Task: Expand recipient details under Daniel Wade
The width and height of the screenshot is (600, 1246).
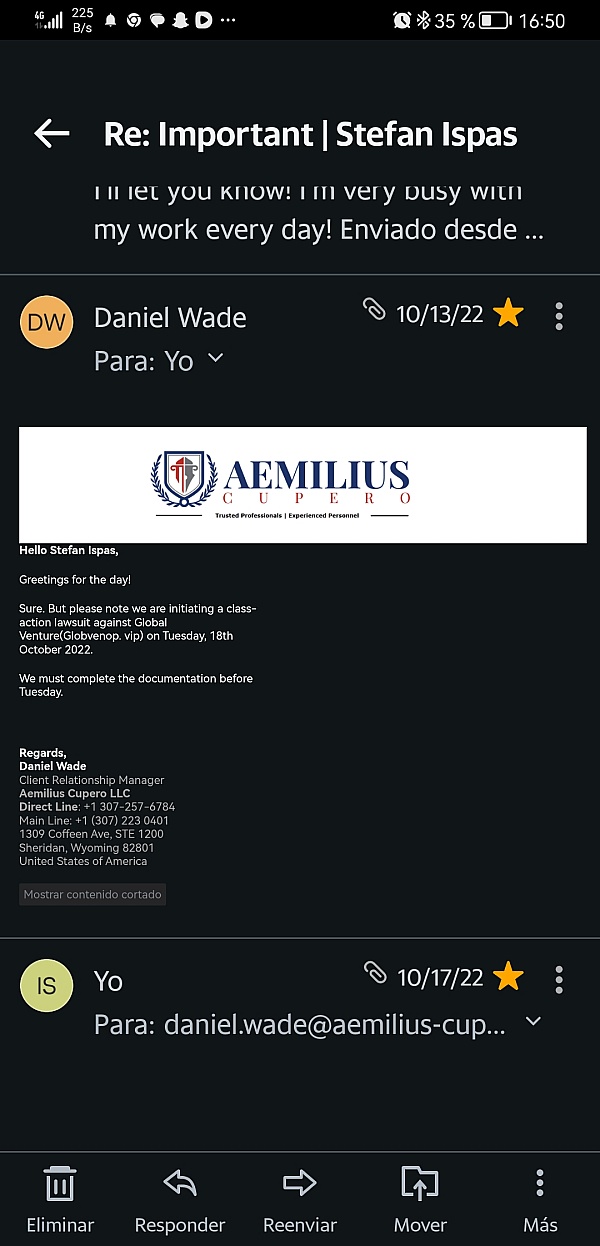Action: click(x=215, y=359)
